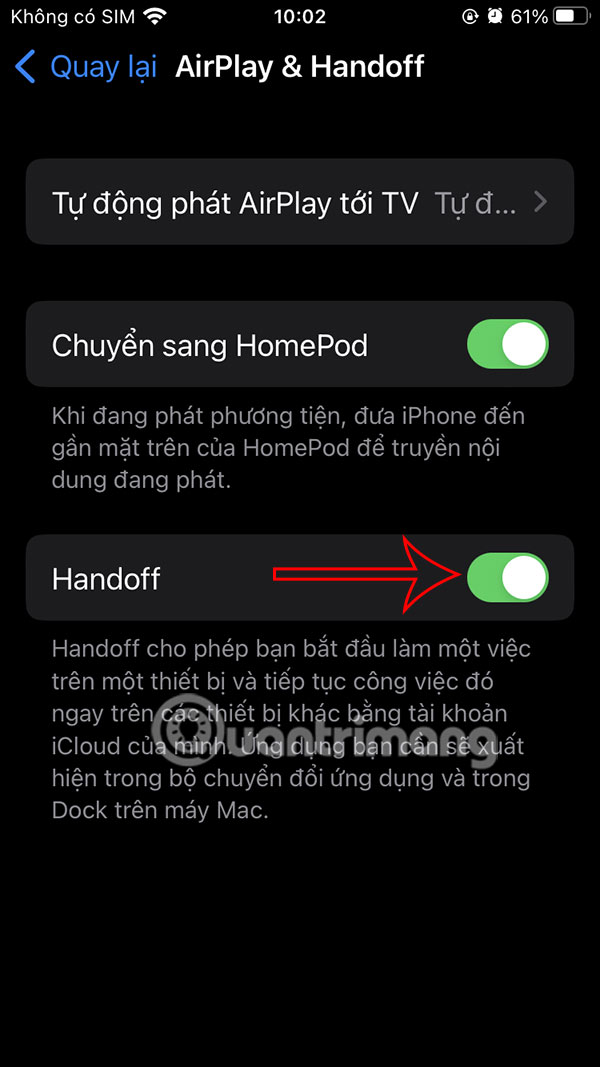Turn off the Handoff toggle
The height and width of the screenshot is (1067, 600).
click(x=507, y=578)
